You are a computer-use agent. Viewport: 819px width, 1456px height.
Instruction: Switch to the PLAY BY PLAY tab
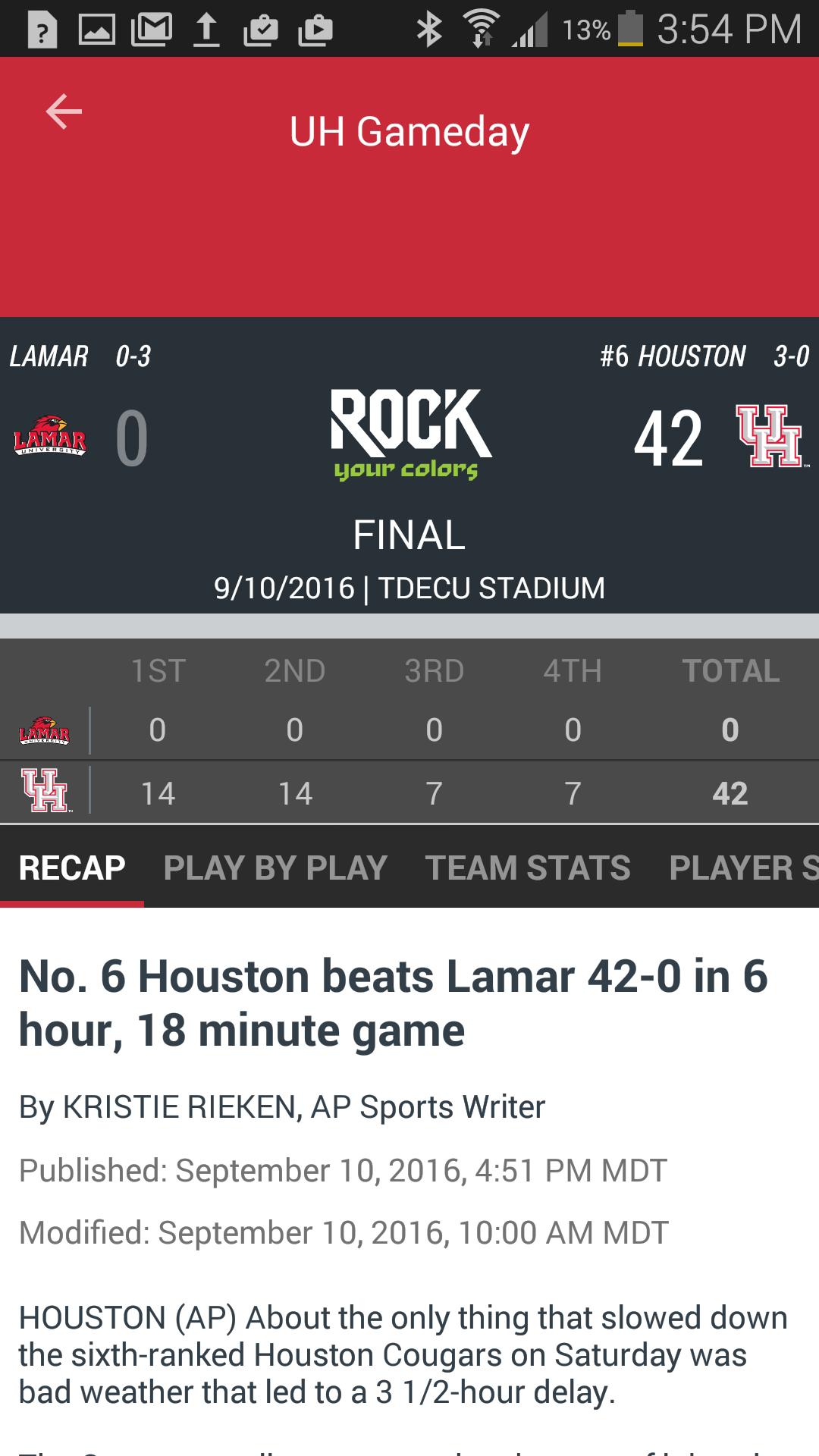[x=276, y=867]
